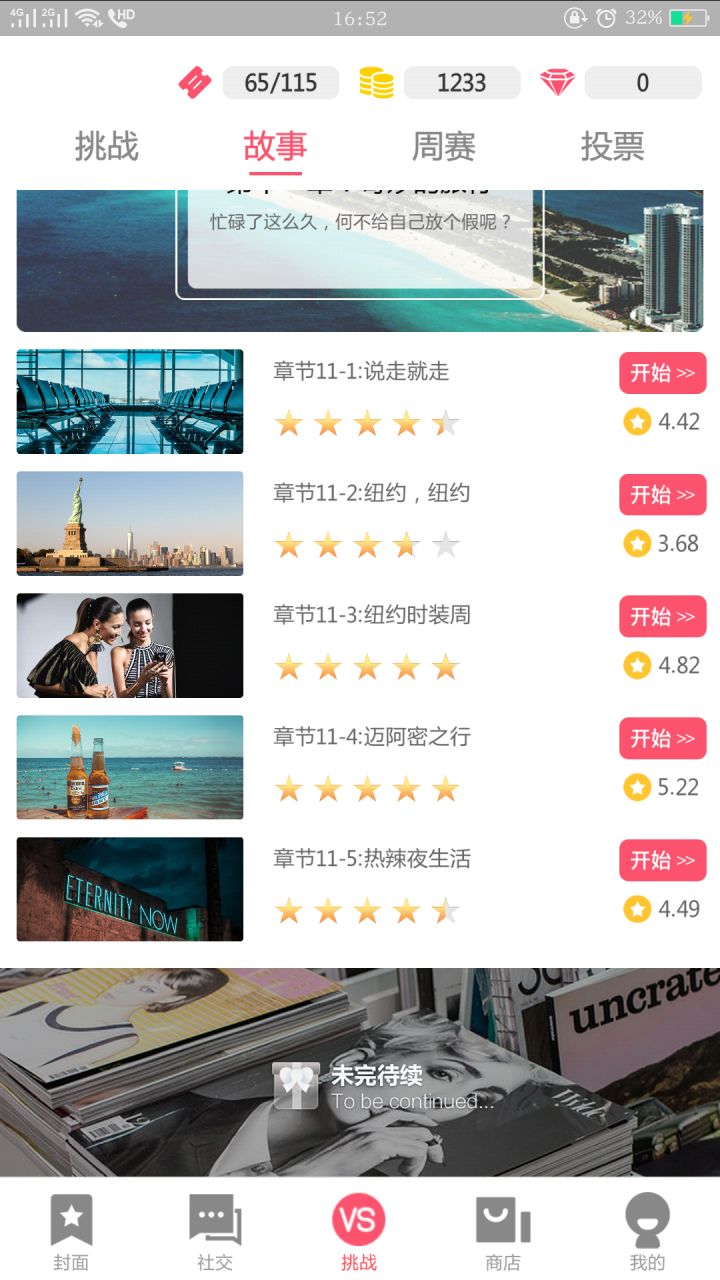Screen dimensions: 720x1280
Task: Start chapter 11-1 说走就走
Action: click(x=662, y=372)
